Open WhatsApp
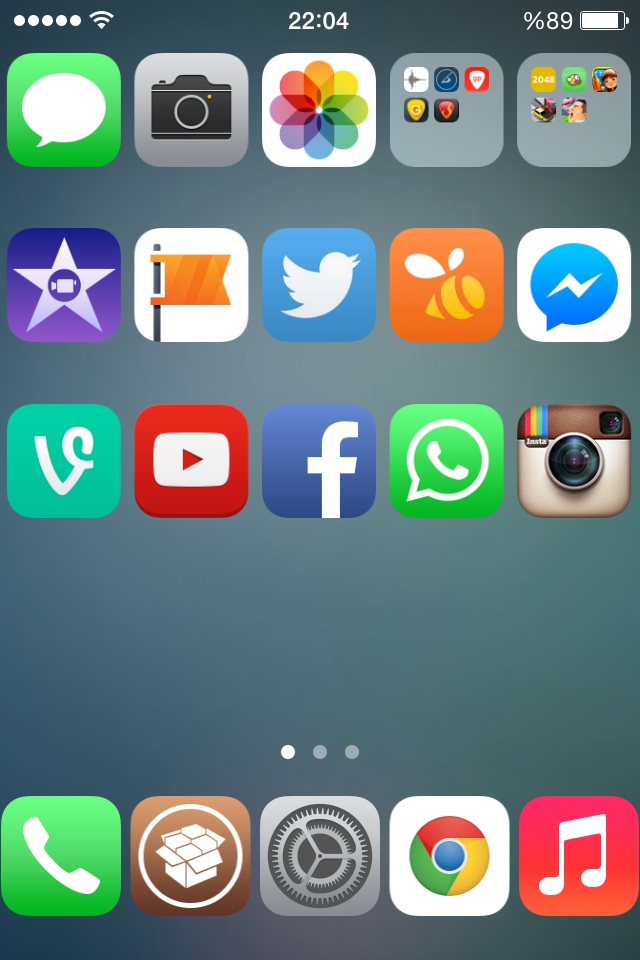Image resolution: width=640 pixels, height=960 pixels. coord(446,461)
